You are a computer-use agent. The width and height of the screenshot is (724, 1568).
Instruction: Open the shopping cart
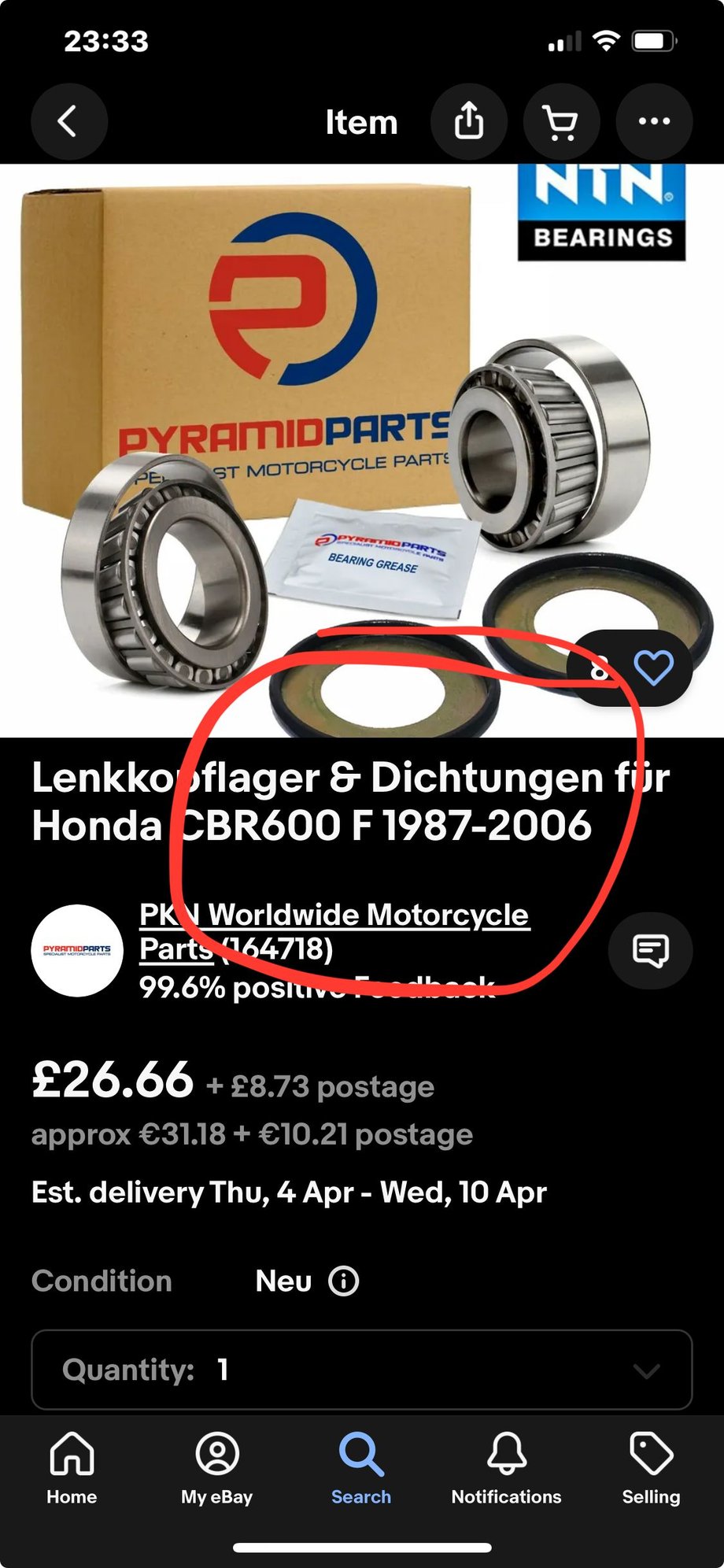pyautogui.click(x=561, y=122)
